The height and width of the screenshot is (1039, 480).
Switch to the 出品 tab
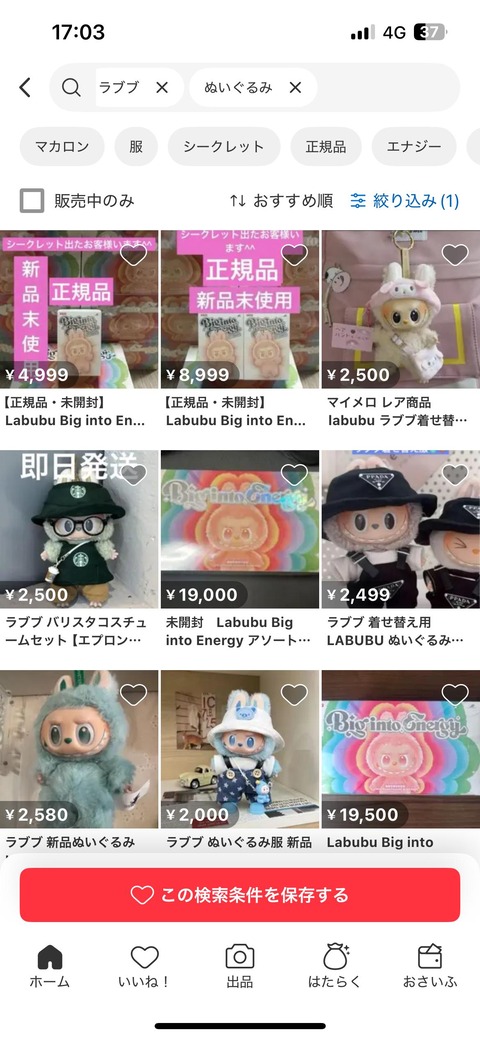point(239,967)
